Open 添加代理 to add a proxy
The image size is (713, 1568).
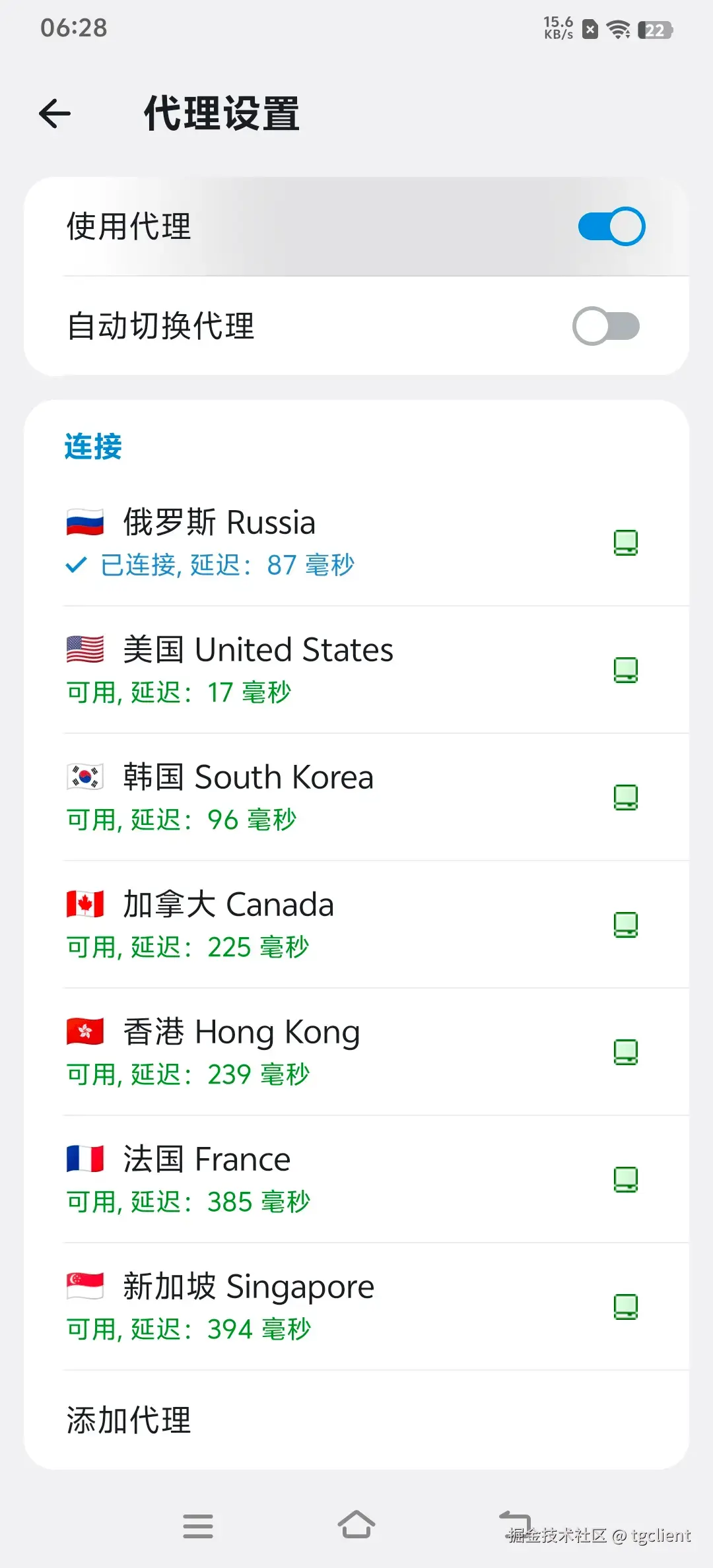click(129, 1420)
